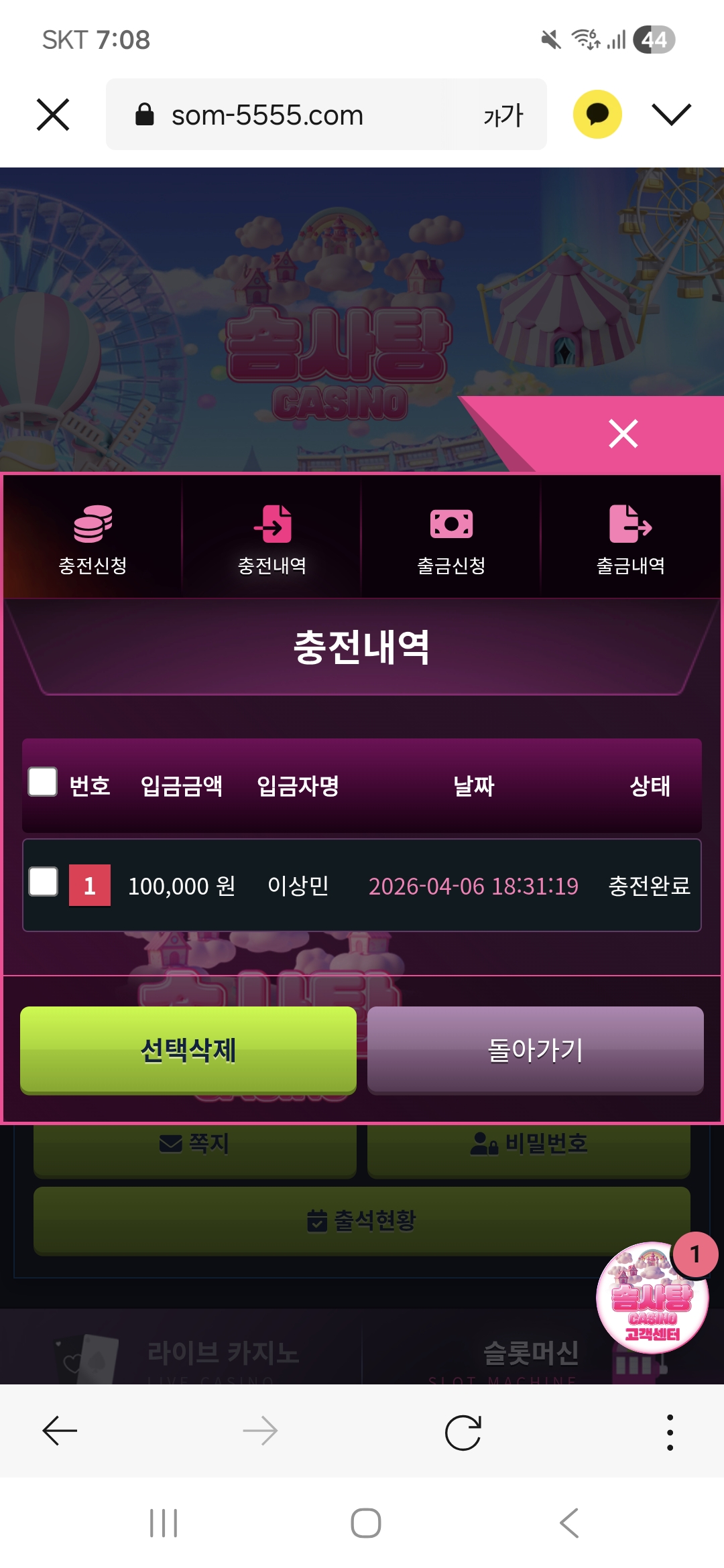Screen dimensions: 724x1568
Task: Tap the system home button
Action: [x=366, y=1523]
